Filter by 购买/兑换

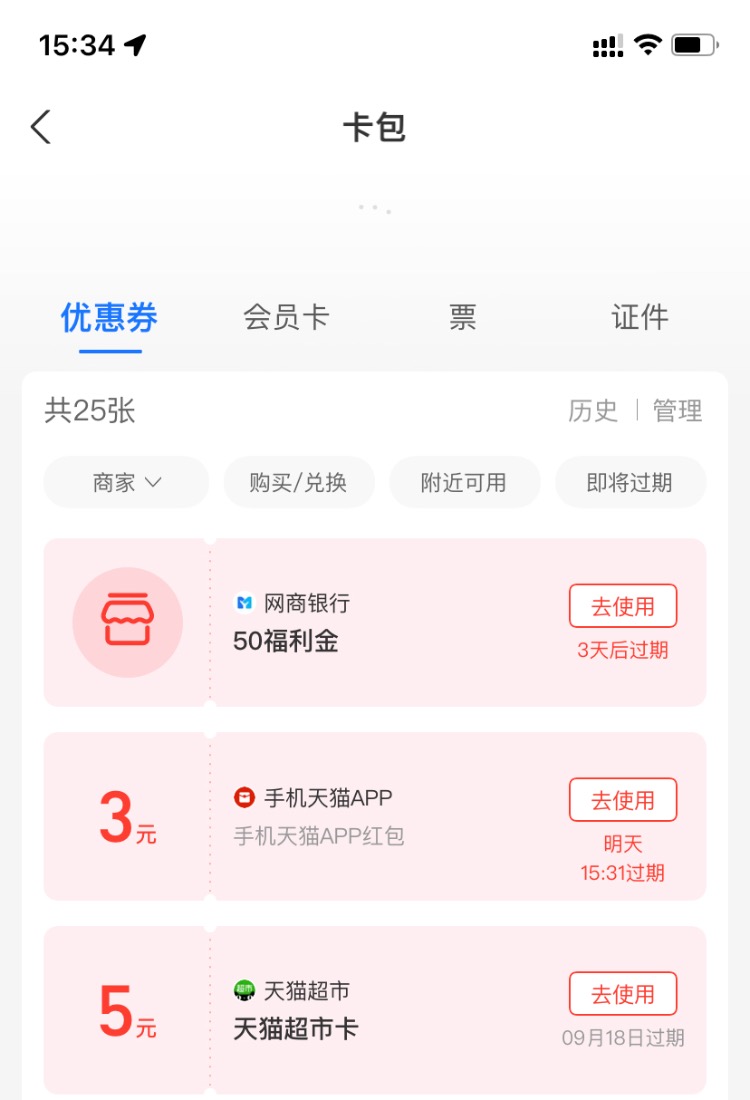(298, 483)
